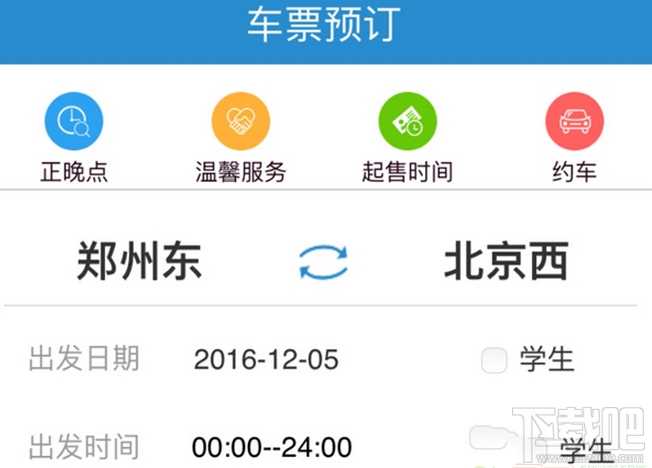This screenshot has height=468, width=652.
Task: Open 温馨服务 services
Action: pyautogui.click(x=240, y=123)
